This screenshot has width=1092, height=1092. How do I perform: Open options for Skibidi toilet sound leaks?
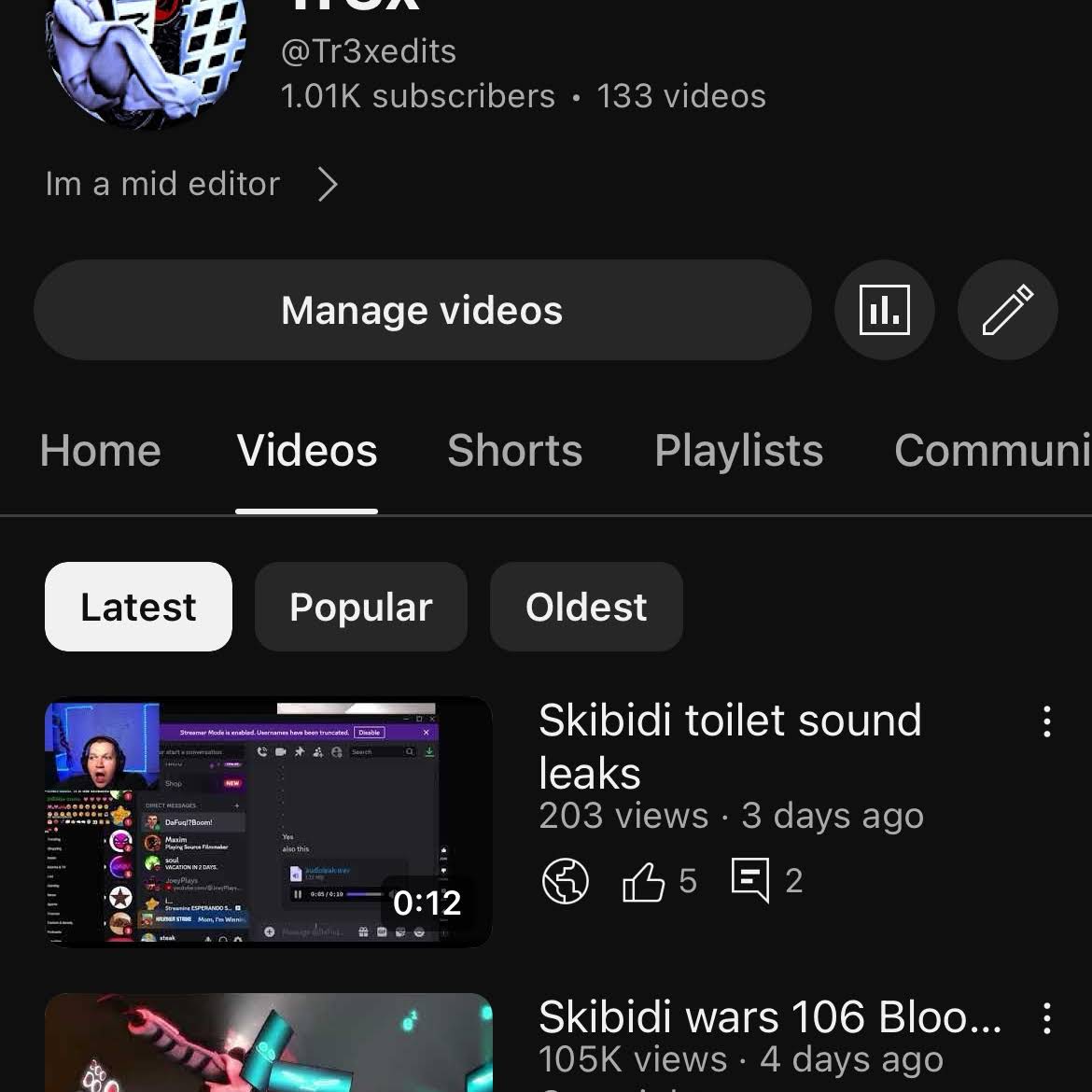click(1047, 721)
